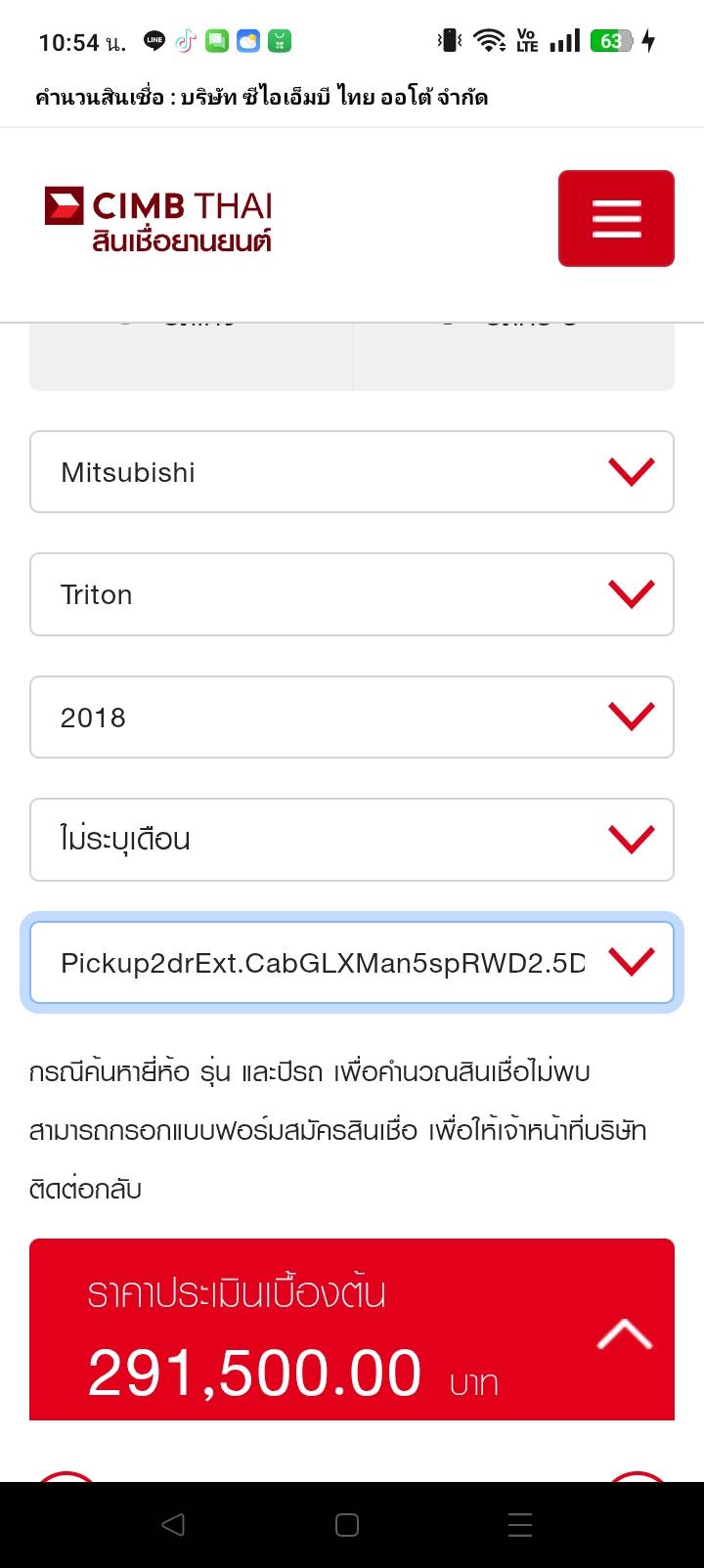This screenshot has width=704, height=1568.
Task: Collapse the ราคาประเมินเบื้องต้น panel
Action: 624,1333
